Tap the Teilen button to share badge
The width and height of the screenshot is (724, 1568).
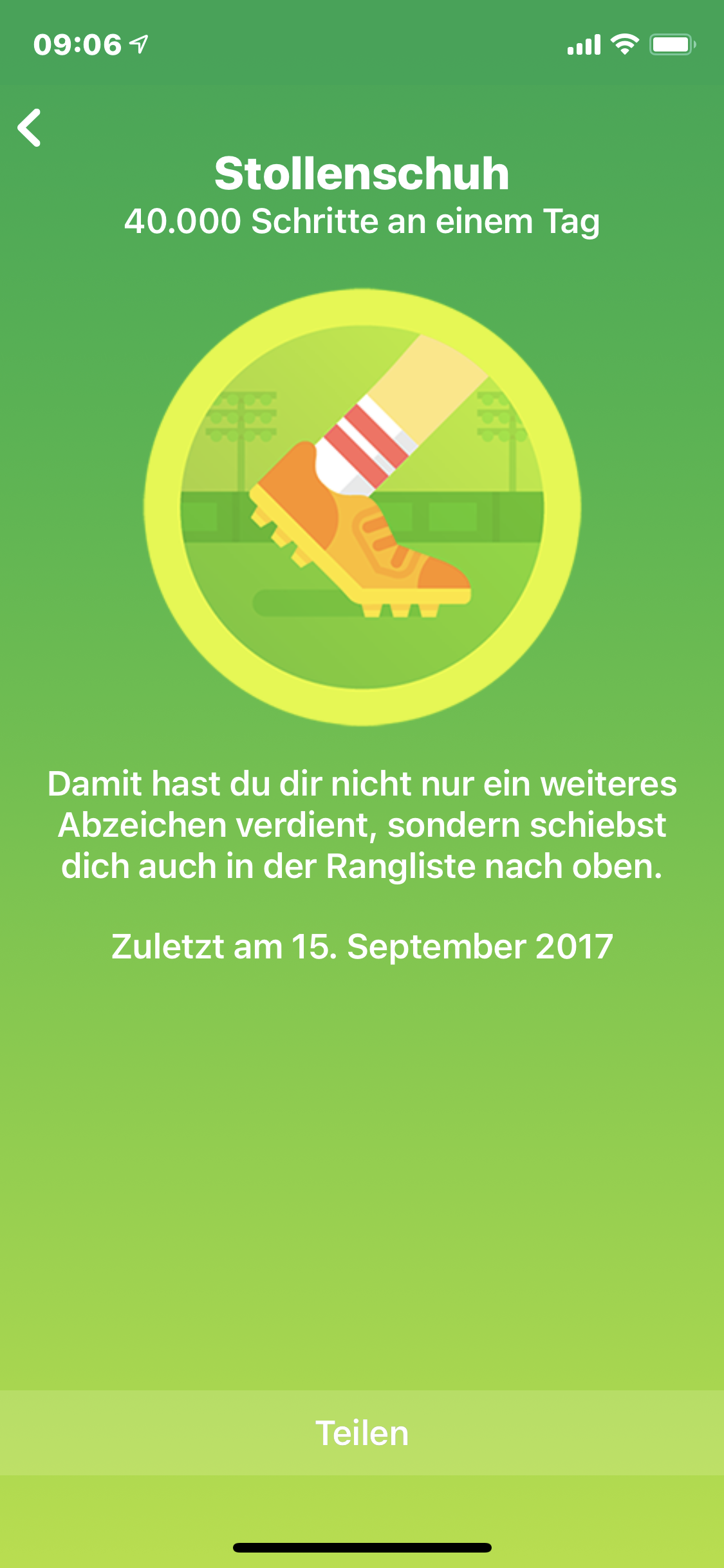(x=362, y=1433)
